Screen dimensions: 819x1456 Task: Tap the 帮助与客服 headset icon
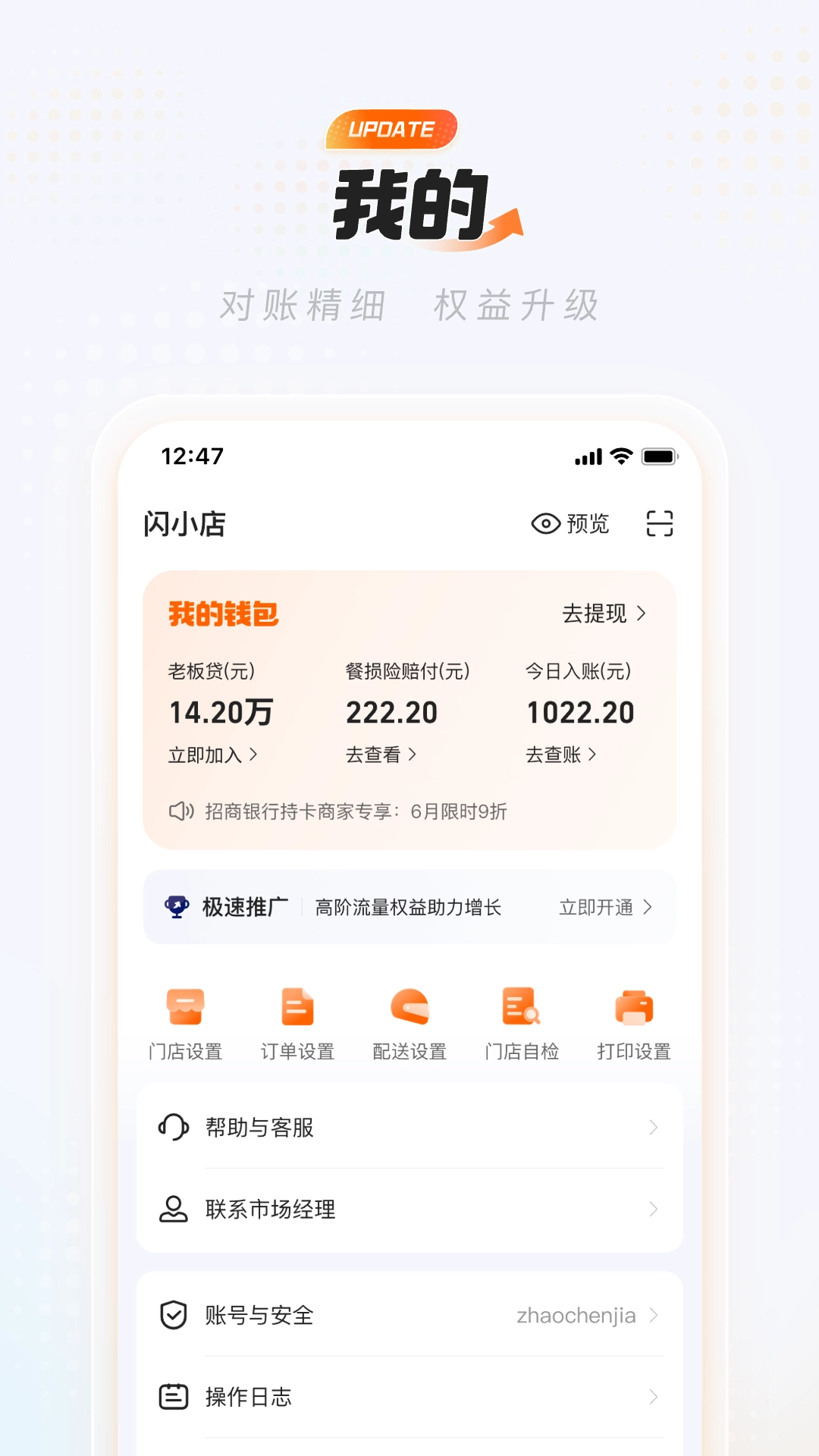[173, 1128]
